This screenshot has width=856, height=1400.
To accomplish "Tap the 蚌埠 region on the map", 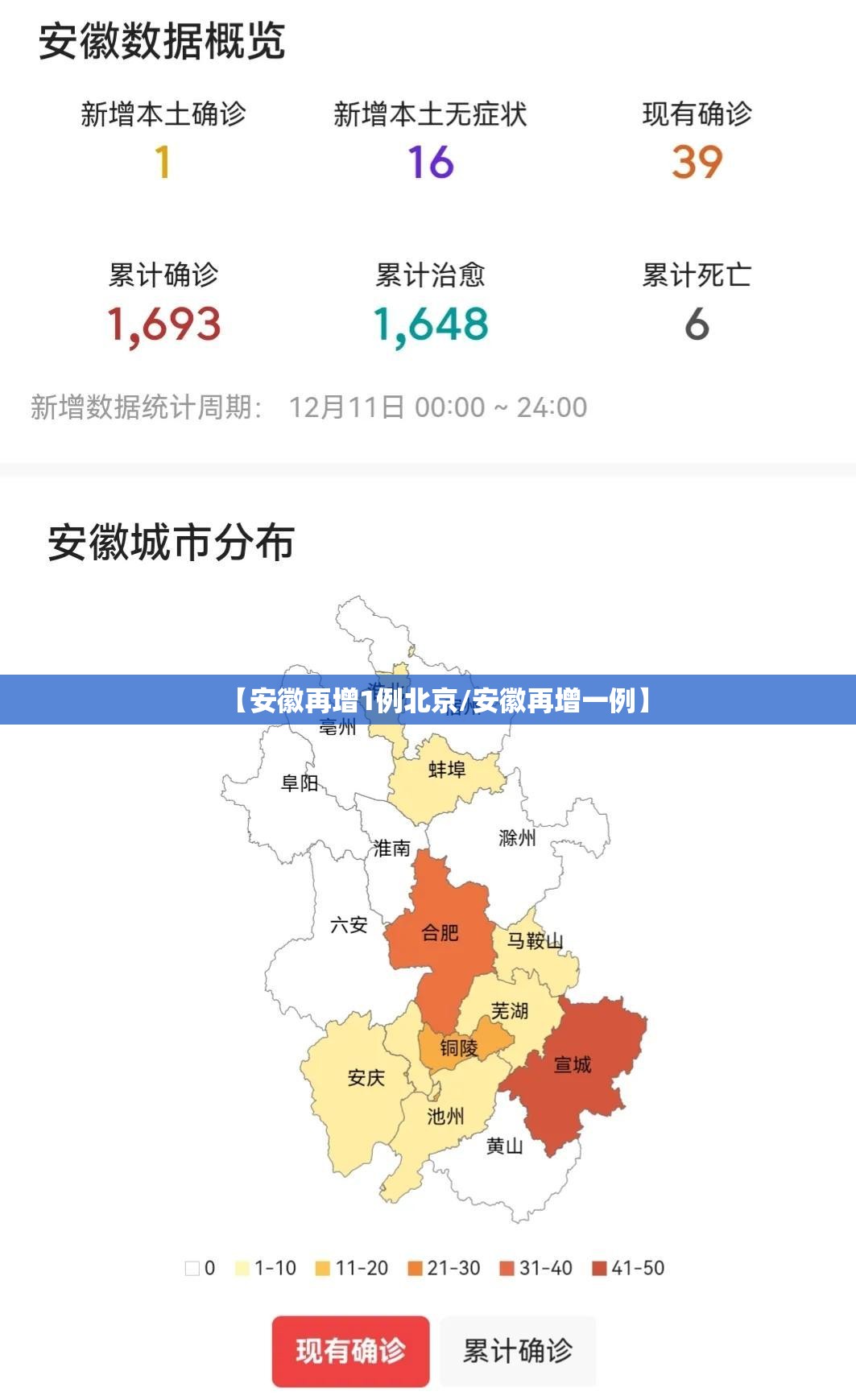I will pos(446,770).
